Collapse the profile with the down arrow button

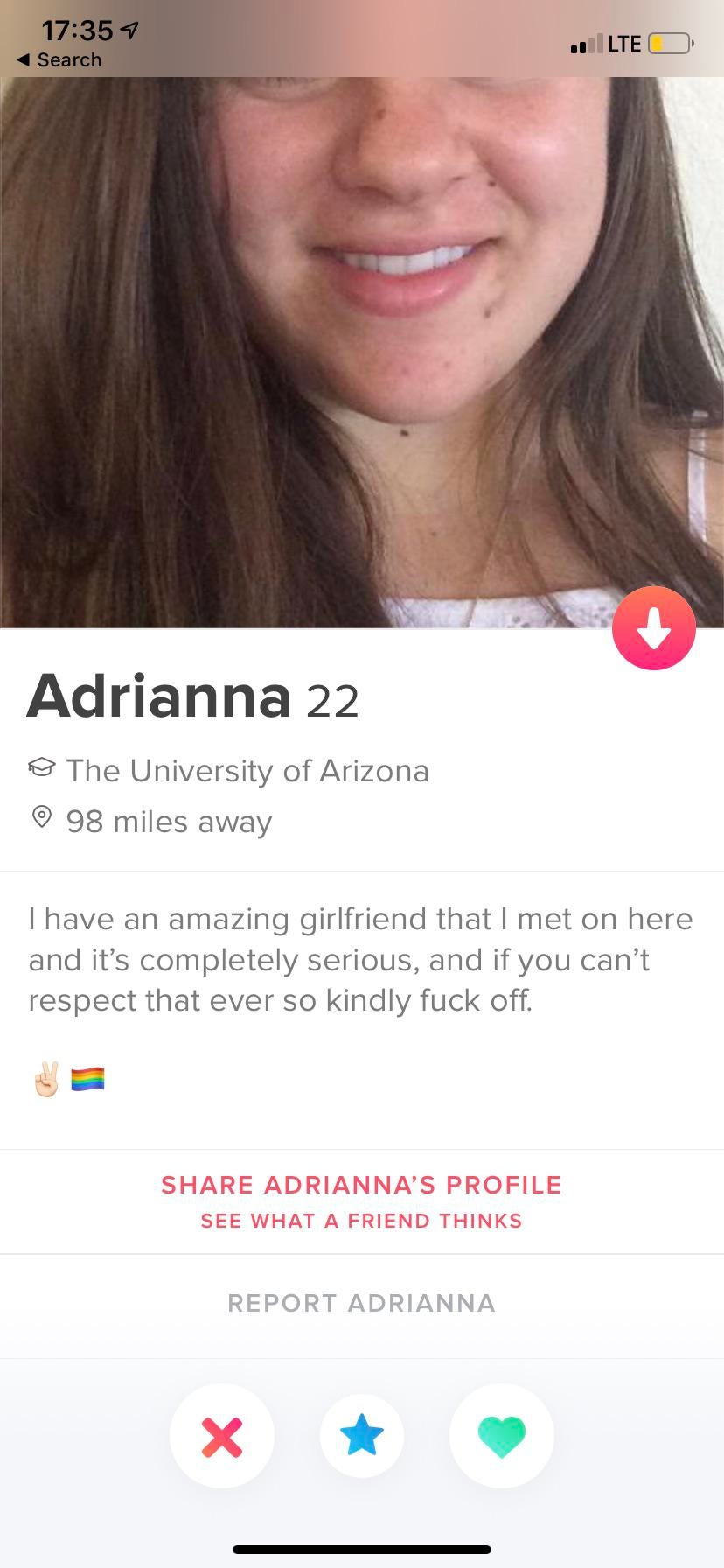click(x=653, y=628)
